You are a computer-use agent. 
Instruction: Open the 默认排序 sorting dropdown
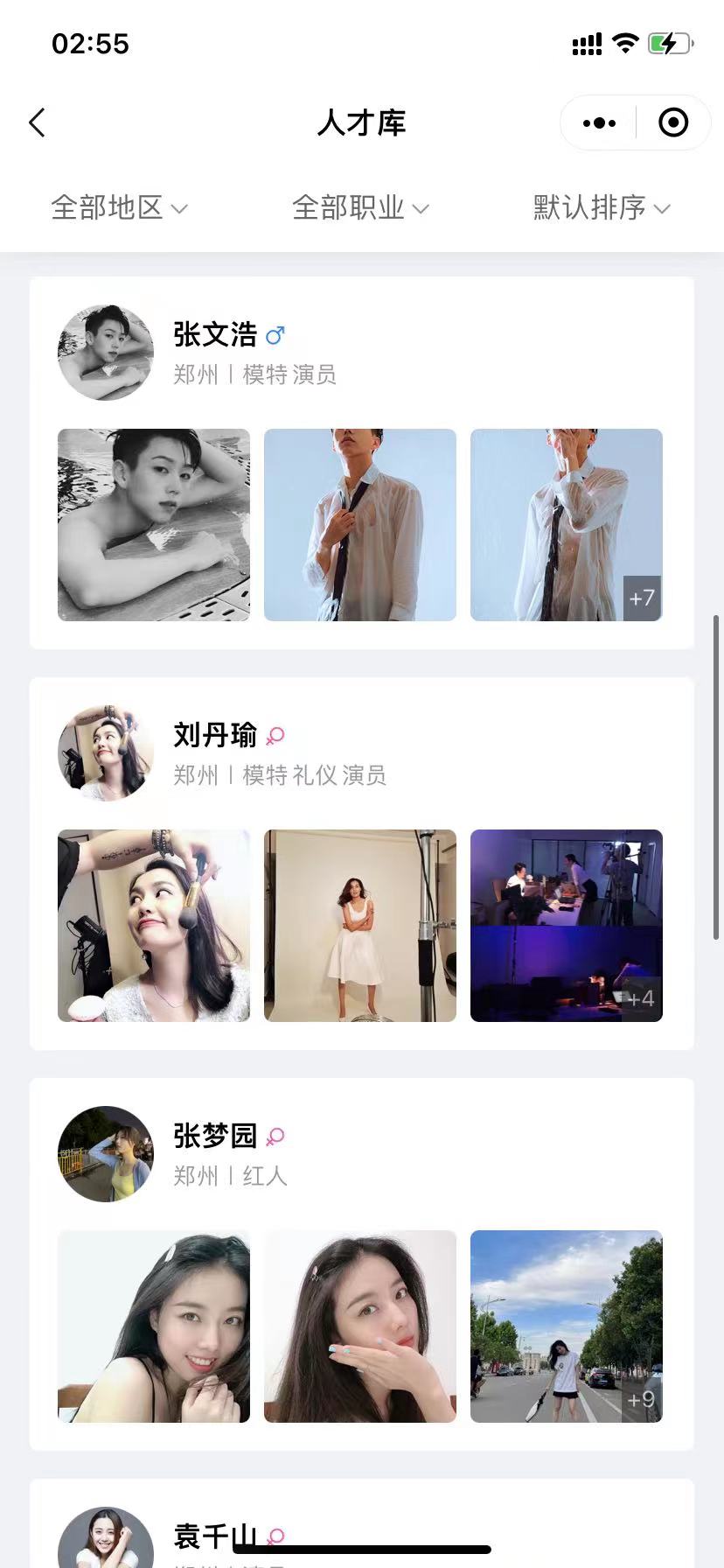[x=602, y=208]
